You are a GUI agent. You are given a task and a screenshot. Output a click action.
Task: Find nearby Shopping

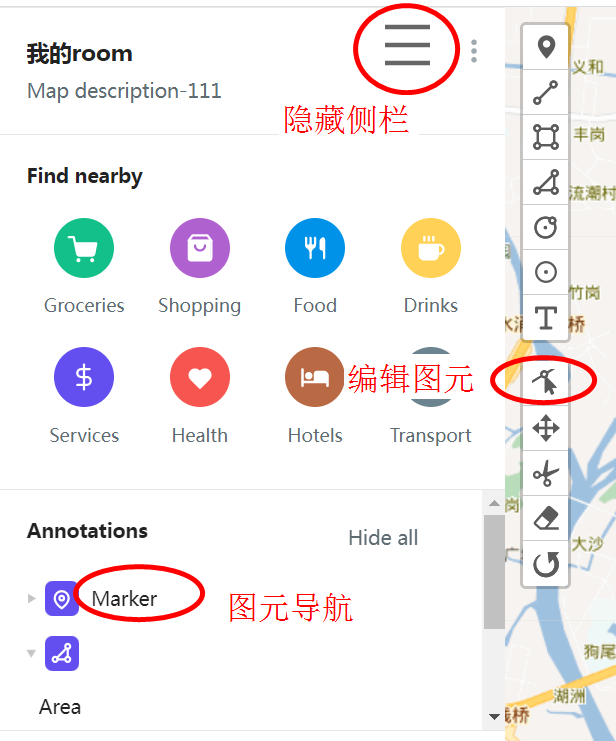pos(200,248)
